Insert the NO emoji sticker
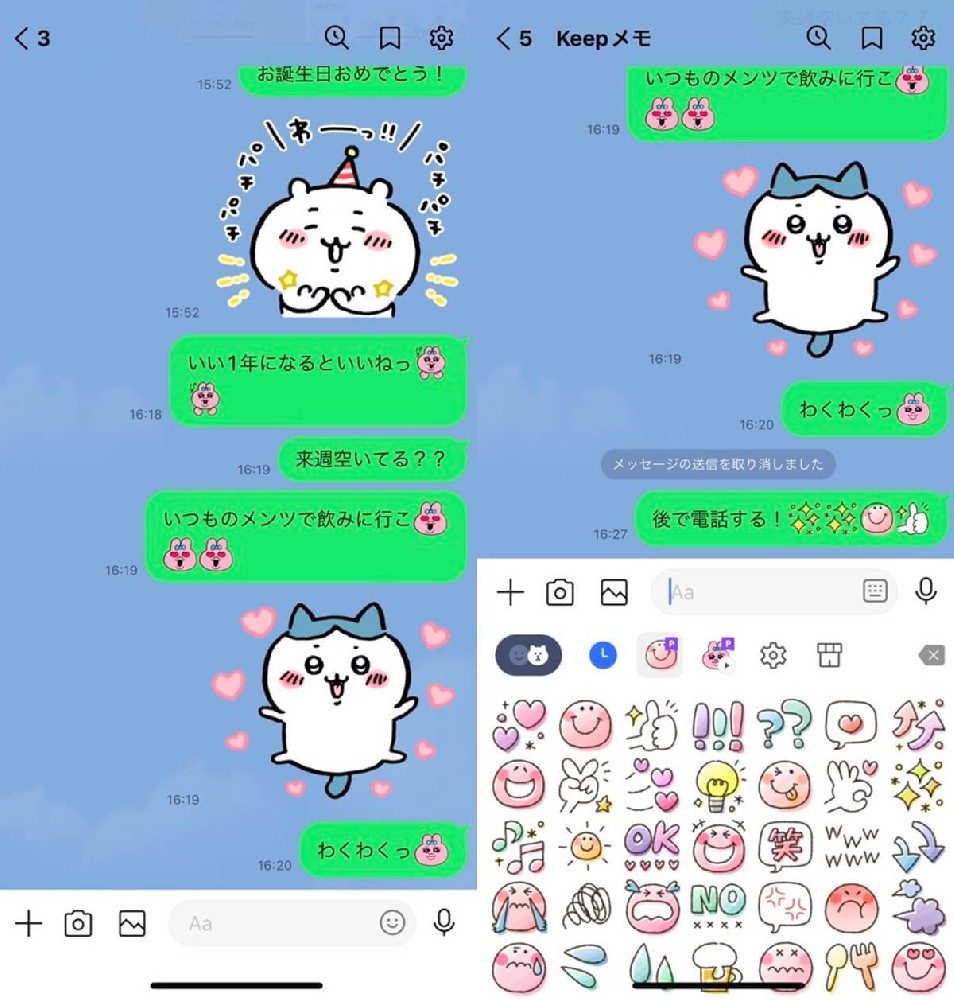Image resolution: width=954 pixels, height=1000 pixels. (718, 905)
